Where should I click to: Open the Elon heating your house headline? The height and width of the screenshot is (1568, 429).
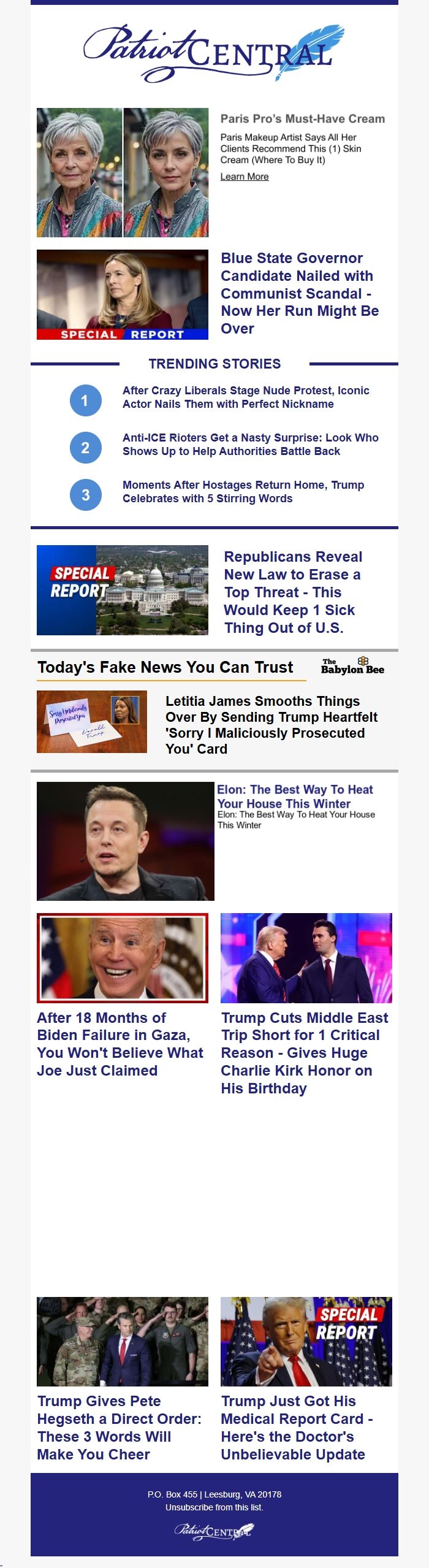click(294, 796)
